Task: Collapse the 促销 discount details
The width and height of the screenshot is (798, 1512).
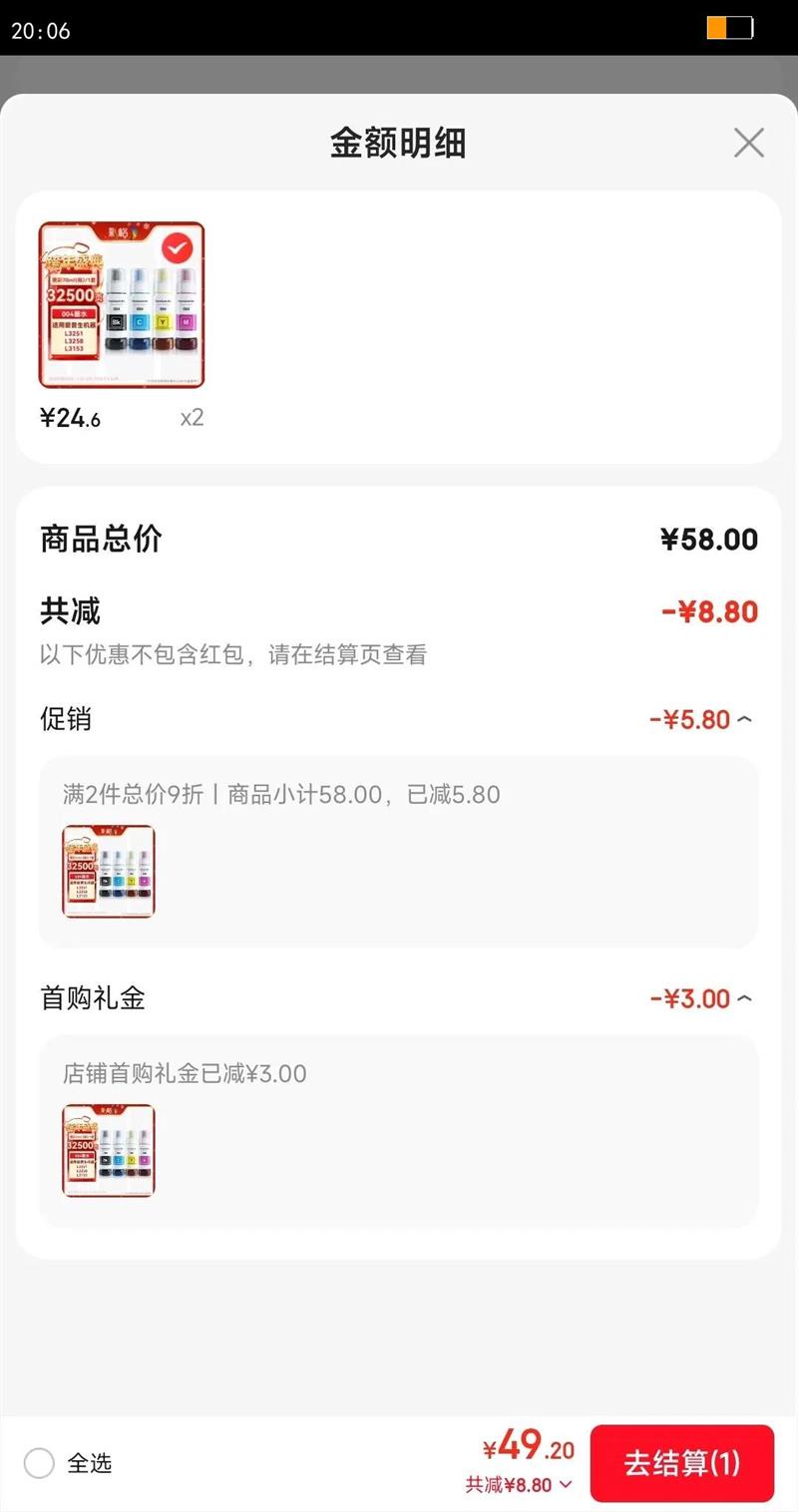Action: (744, 719)
